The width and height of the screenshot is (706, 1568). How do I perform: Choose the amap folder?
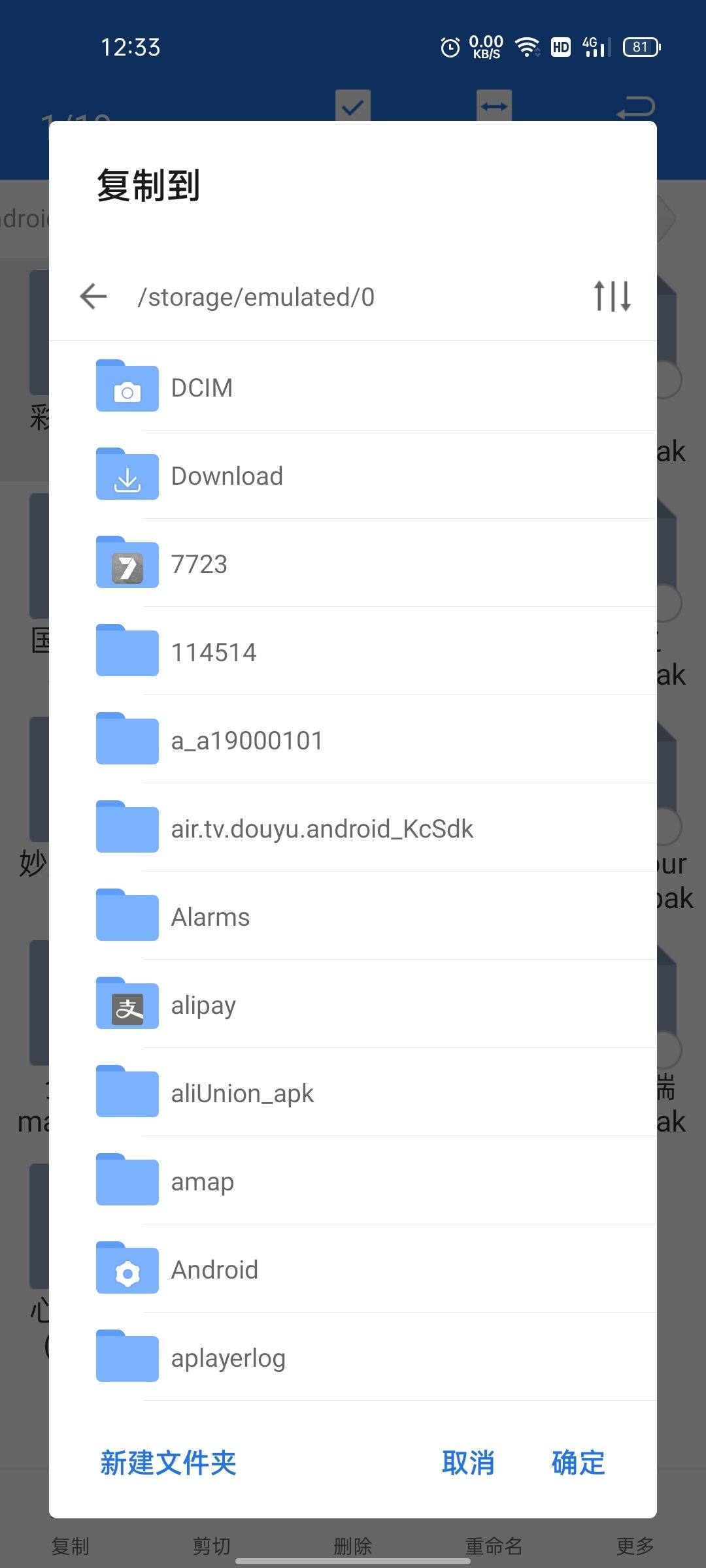pyautogui.click(x=353, y=1181)
